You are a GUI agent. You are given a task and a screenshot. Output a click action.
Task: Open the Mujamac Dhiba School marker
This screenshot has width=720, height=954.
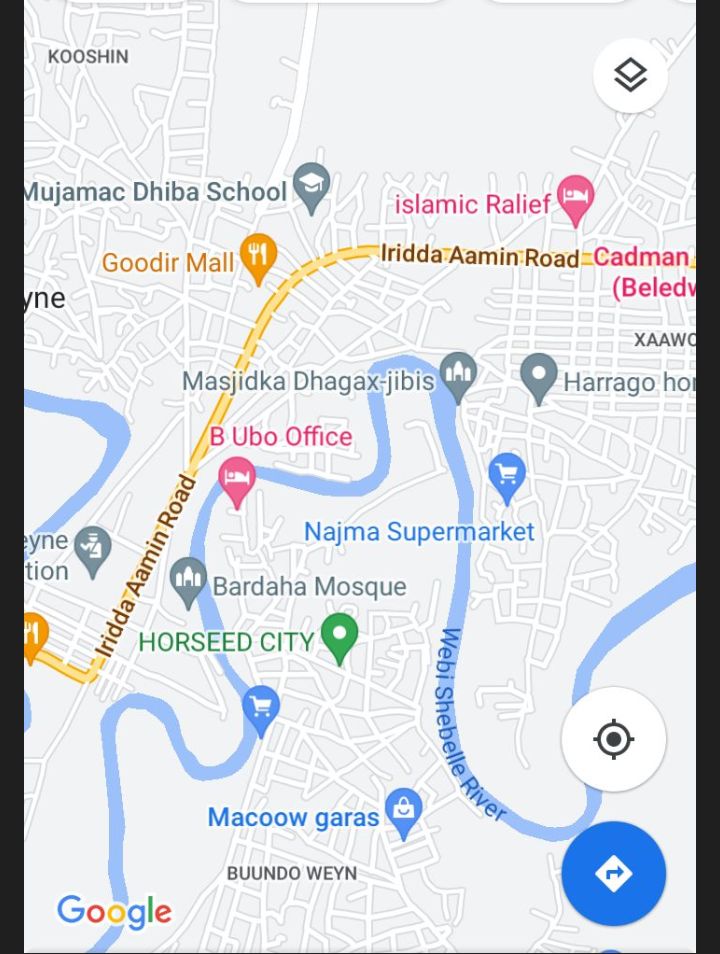point(313,187)
